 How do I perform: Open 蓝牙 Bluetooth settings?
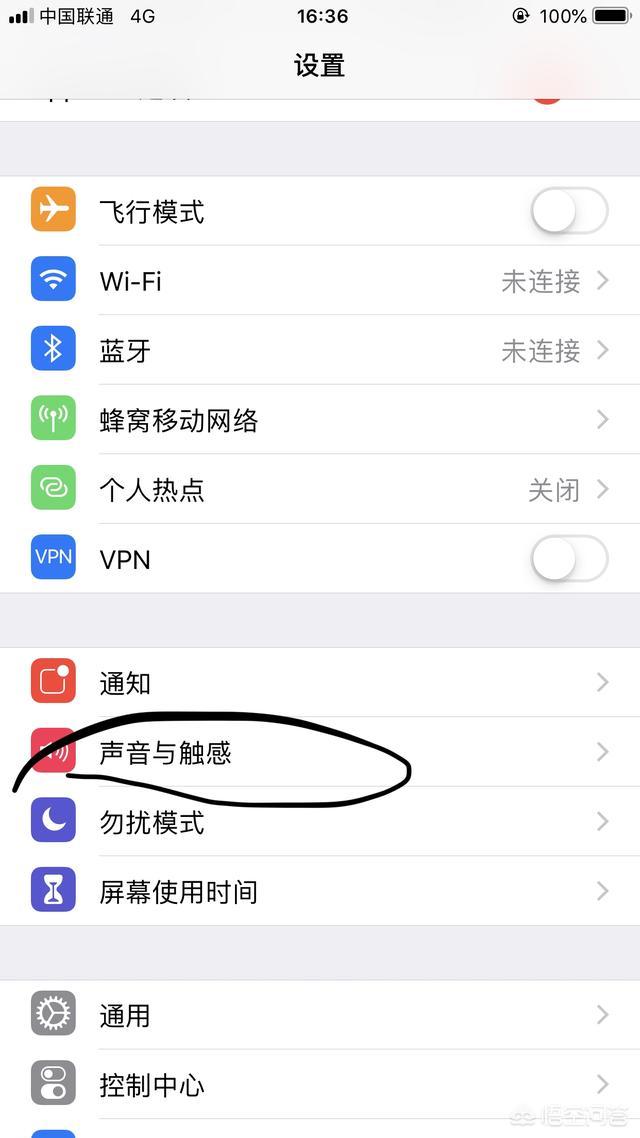tap(320, 351)
